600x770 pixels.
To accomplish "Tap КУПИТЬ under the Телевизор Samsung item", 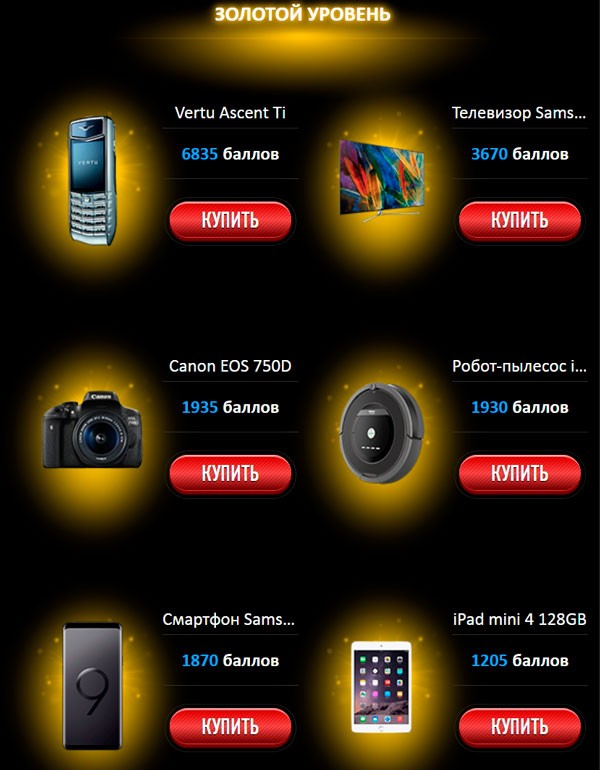I will pos(519,221).
